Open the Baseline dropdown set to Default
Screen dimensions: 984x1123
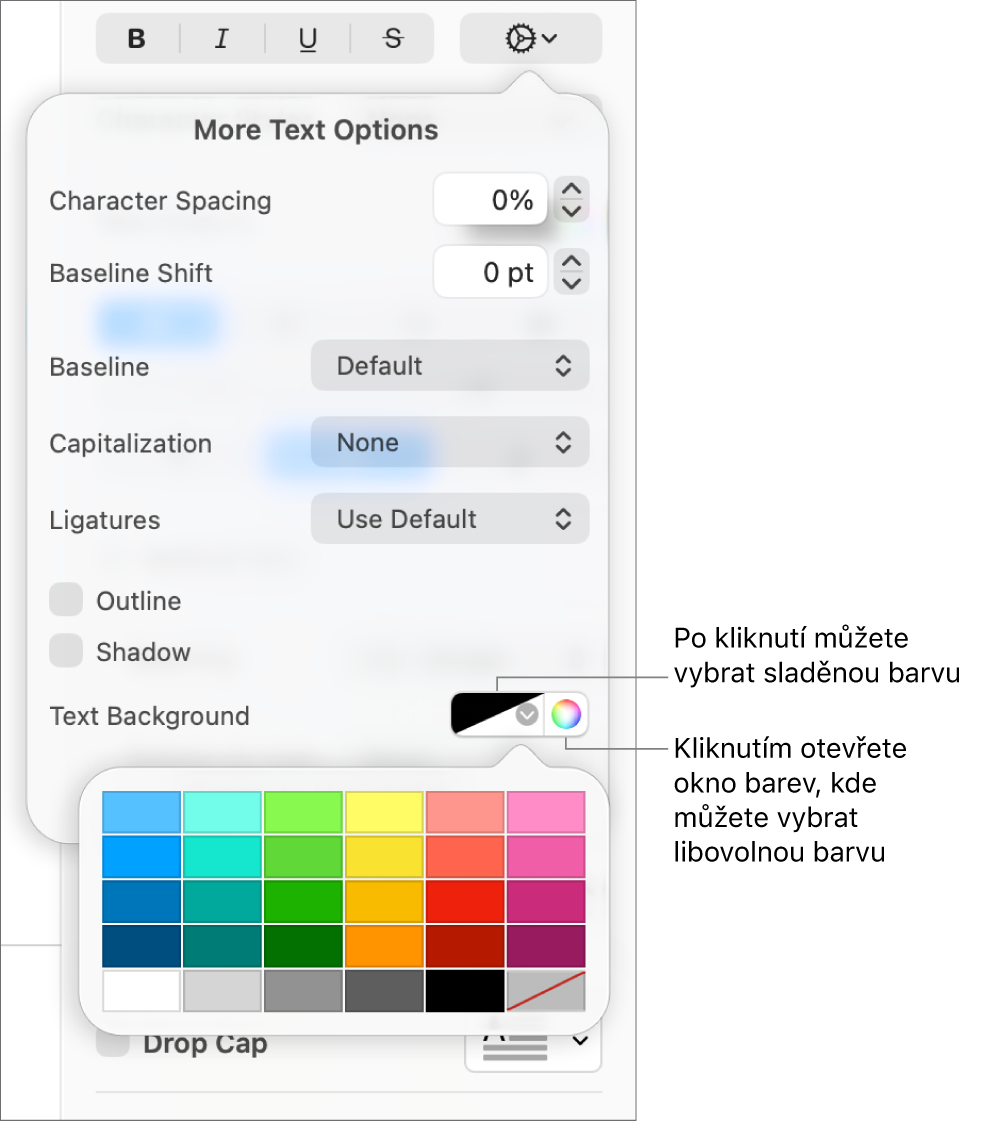(449, 366)
